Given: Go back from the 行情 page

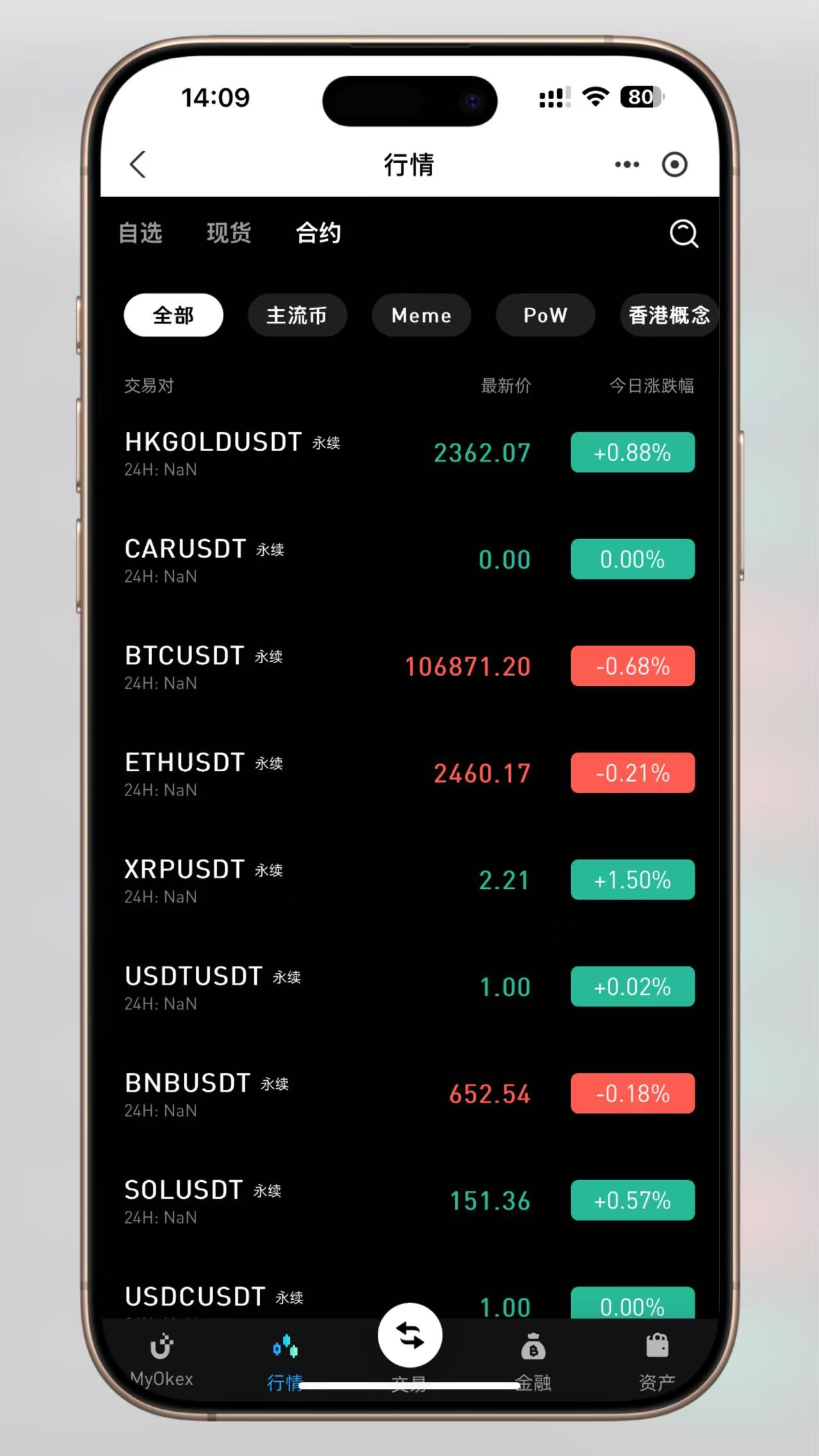Looking at the screenshot, I should (138, 164).
